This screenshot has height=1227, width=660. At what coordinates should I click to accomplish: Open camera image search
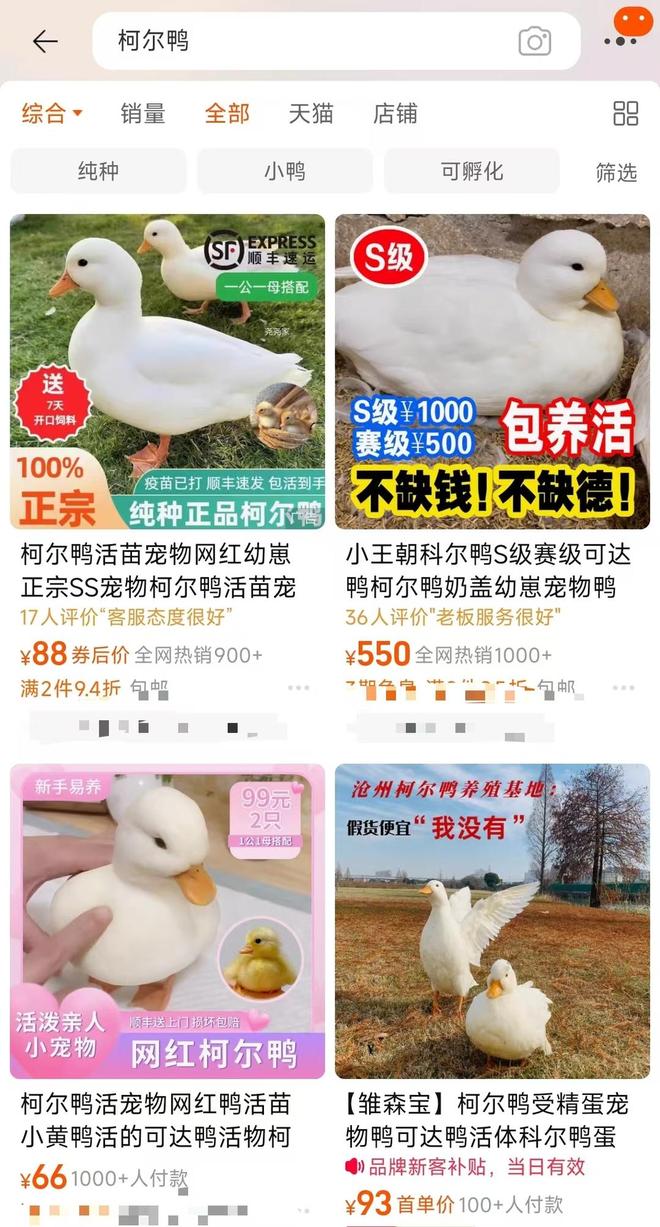[x=535, y=41]
